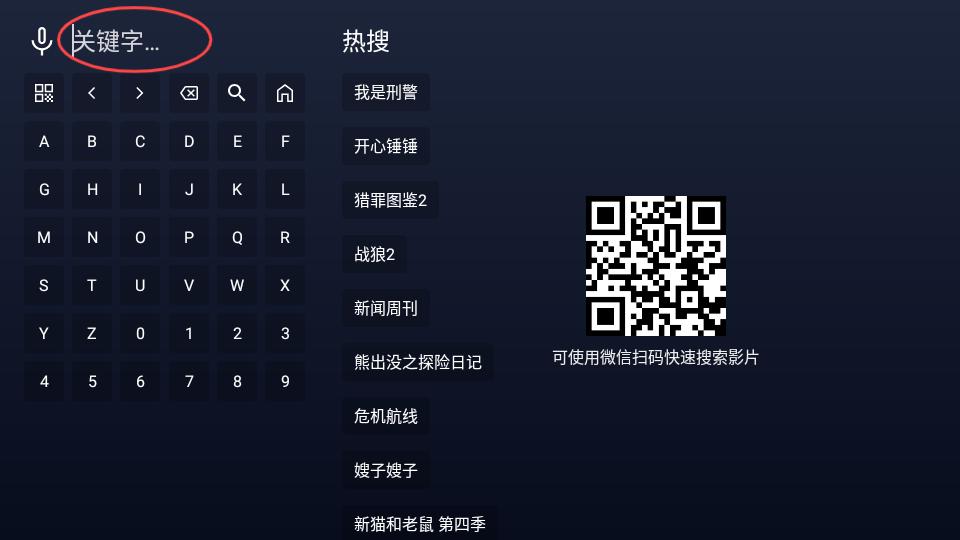Image resolution: width=960 pixels, height=540 pixels.
Task: Select the letter Z key
Action: 92,334
